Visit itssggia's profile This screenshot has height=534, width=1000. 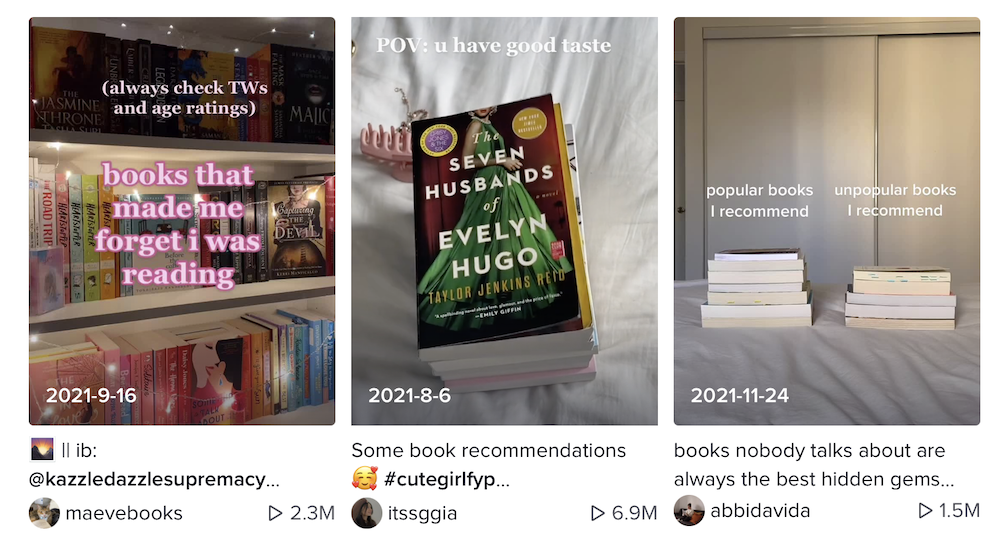[x=421, y=513]
